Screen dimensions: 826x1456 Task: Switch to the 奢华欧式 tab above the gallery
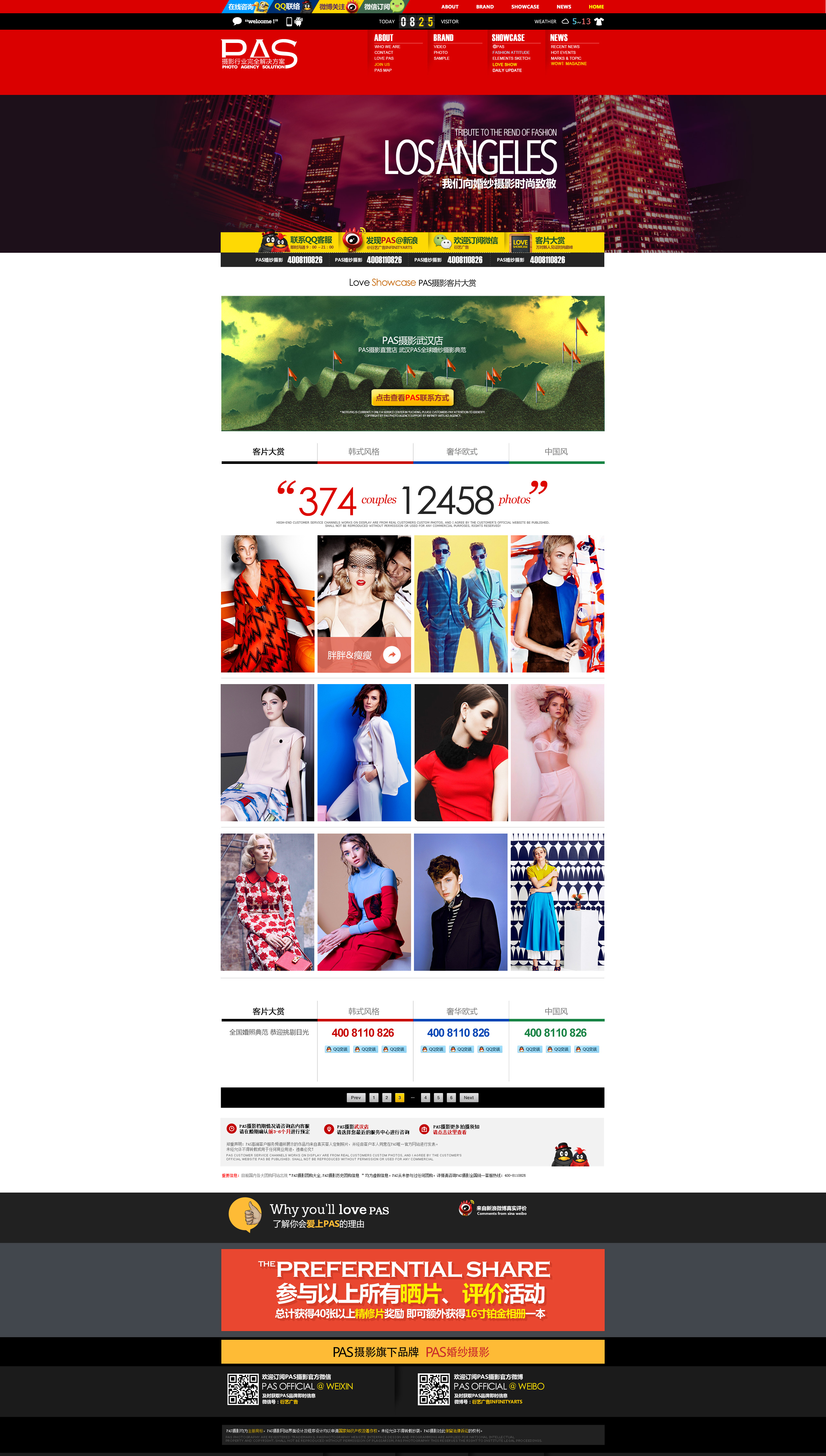[x=461, y=452]
